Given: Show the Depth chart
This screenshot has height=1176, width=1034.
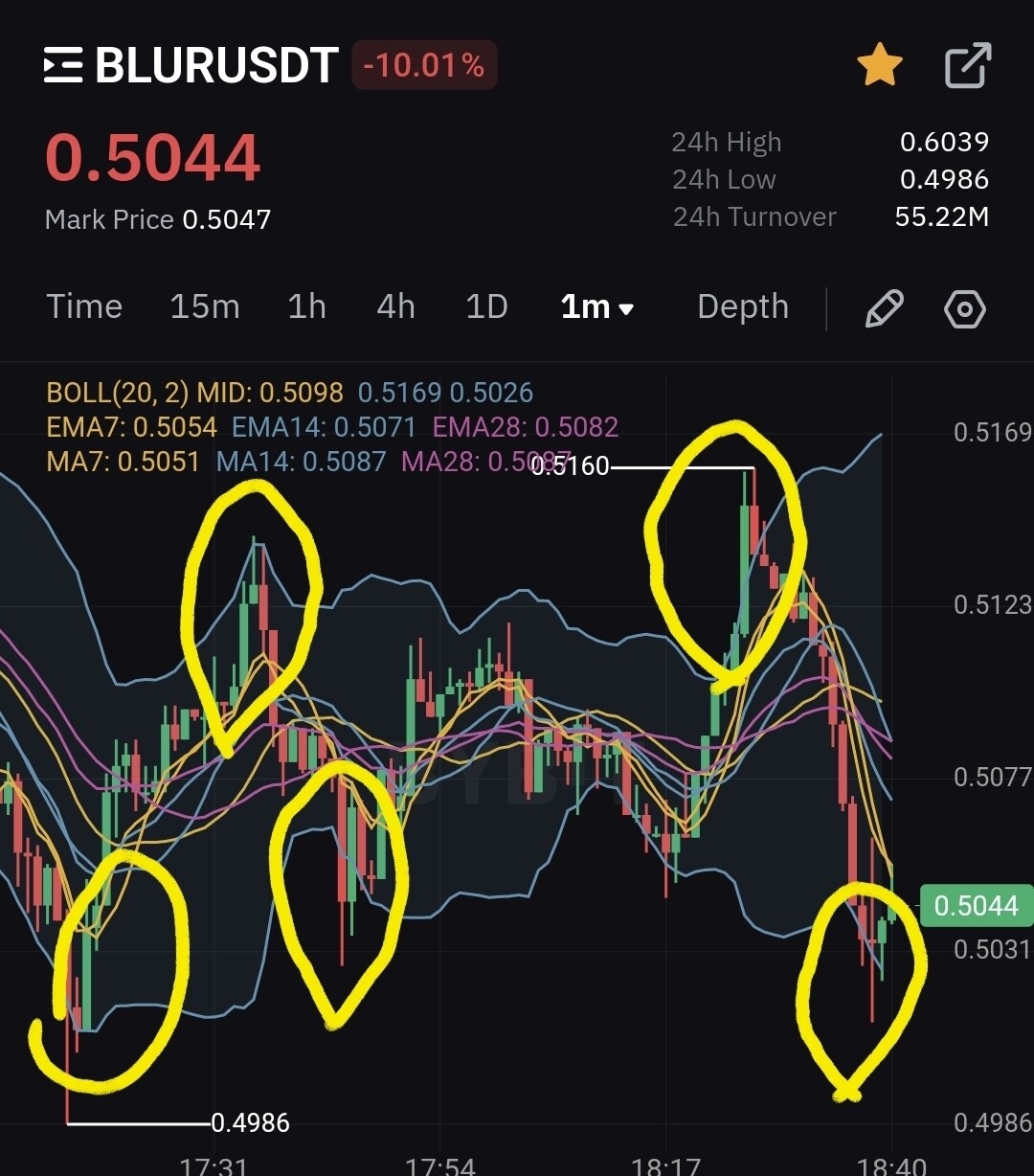Looking at the screenshot, I should 743,307.
